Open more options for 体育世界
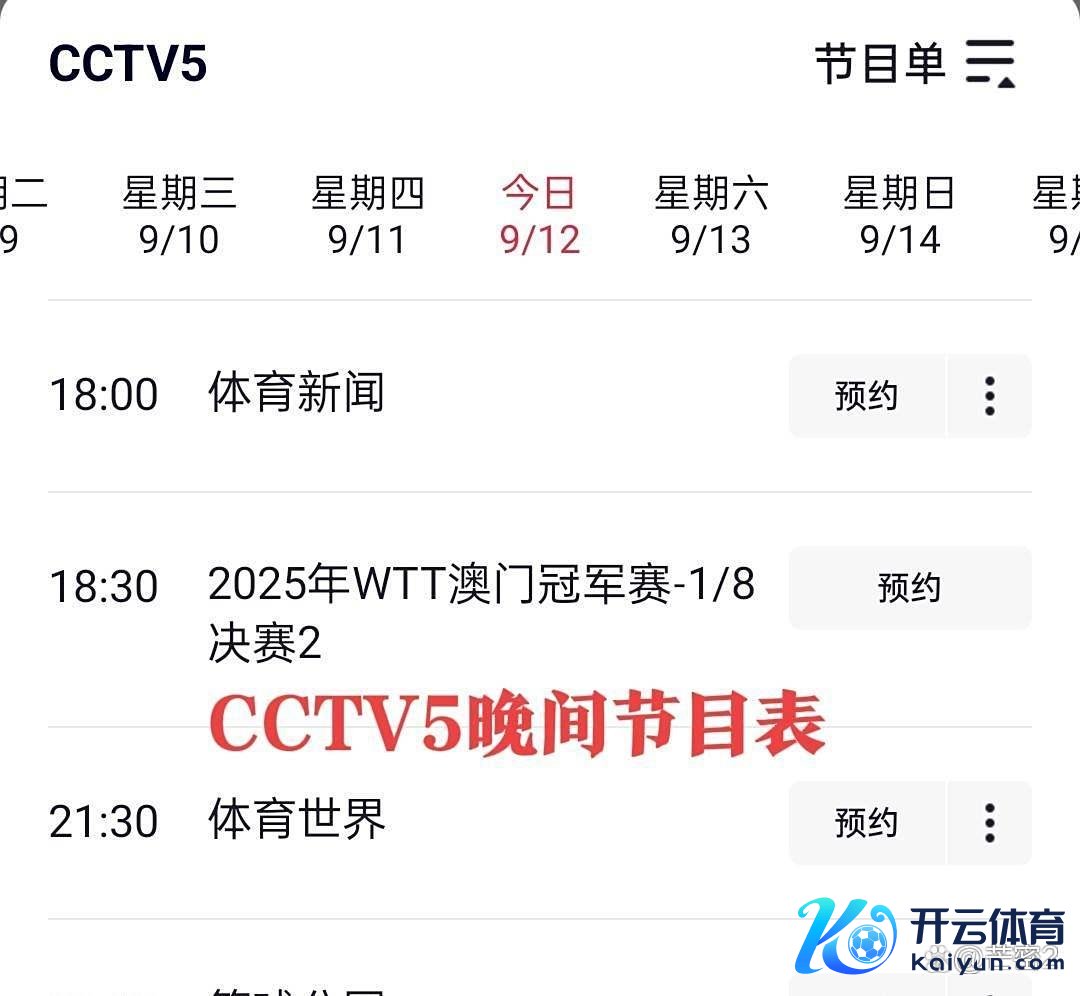This screenshot has height=996, width=1080. pyautogui.click(x=989, y=823)
